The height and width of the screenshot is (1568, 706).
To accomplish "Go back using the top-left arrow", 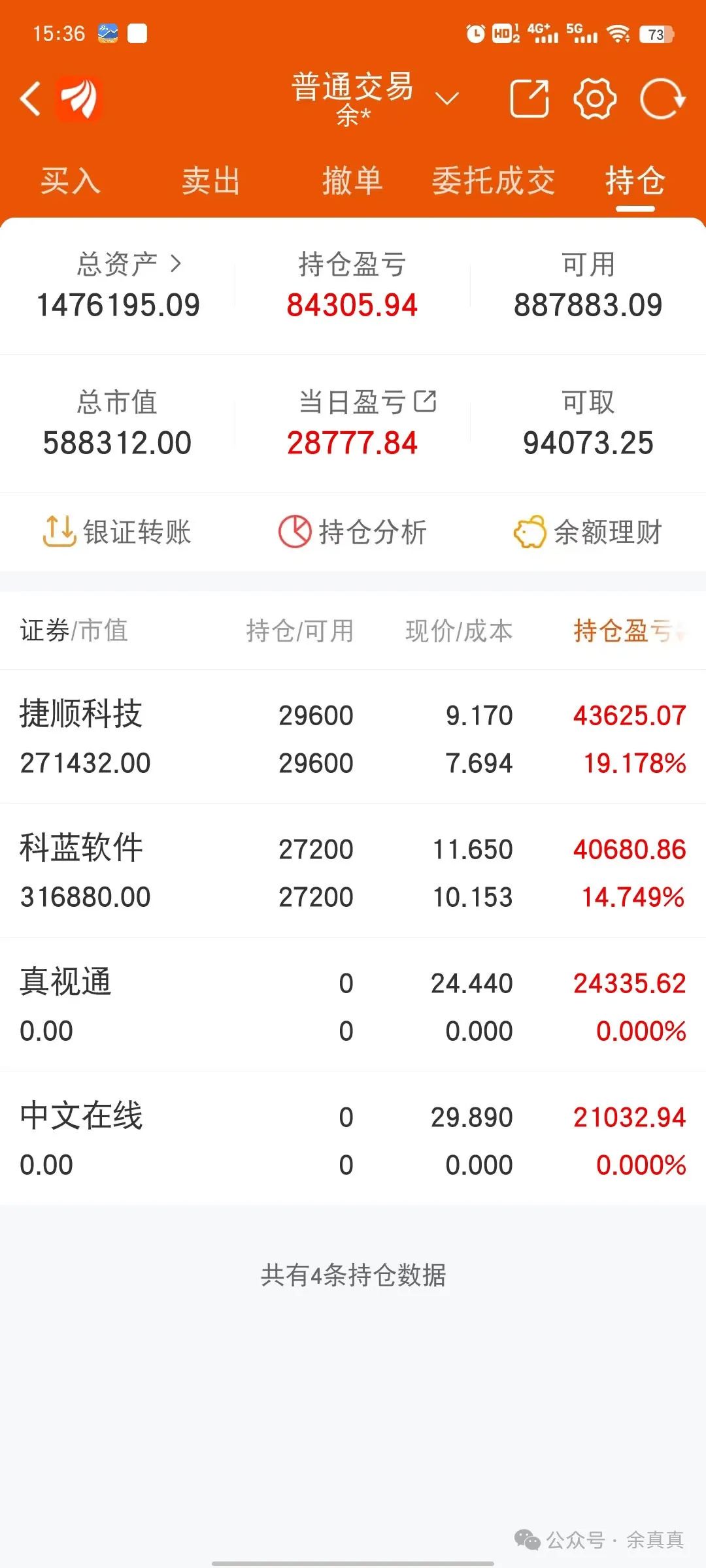I will [x=31, y=99].
